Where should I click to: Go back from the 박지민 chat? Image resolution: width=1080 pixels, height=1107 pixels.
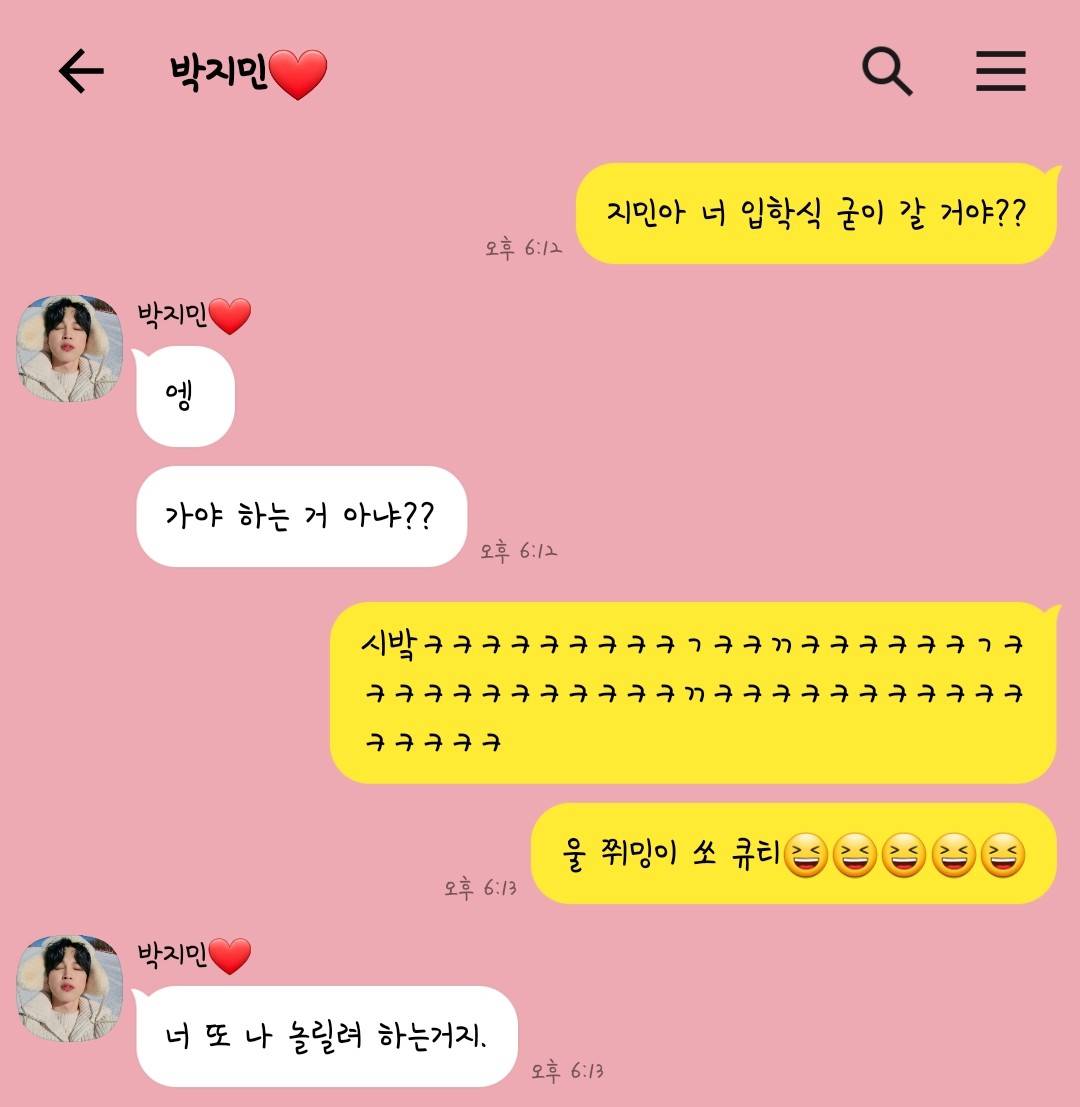click(x=81, y=72)
